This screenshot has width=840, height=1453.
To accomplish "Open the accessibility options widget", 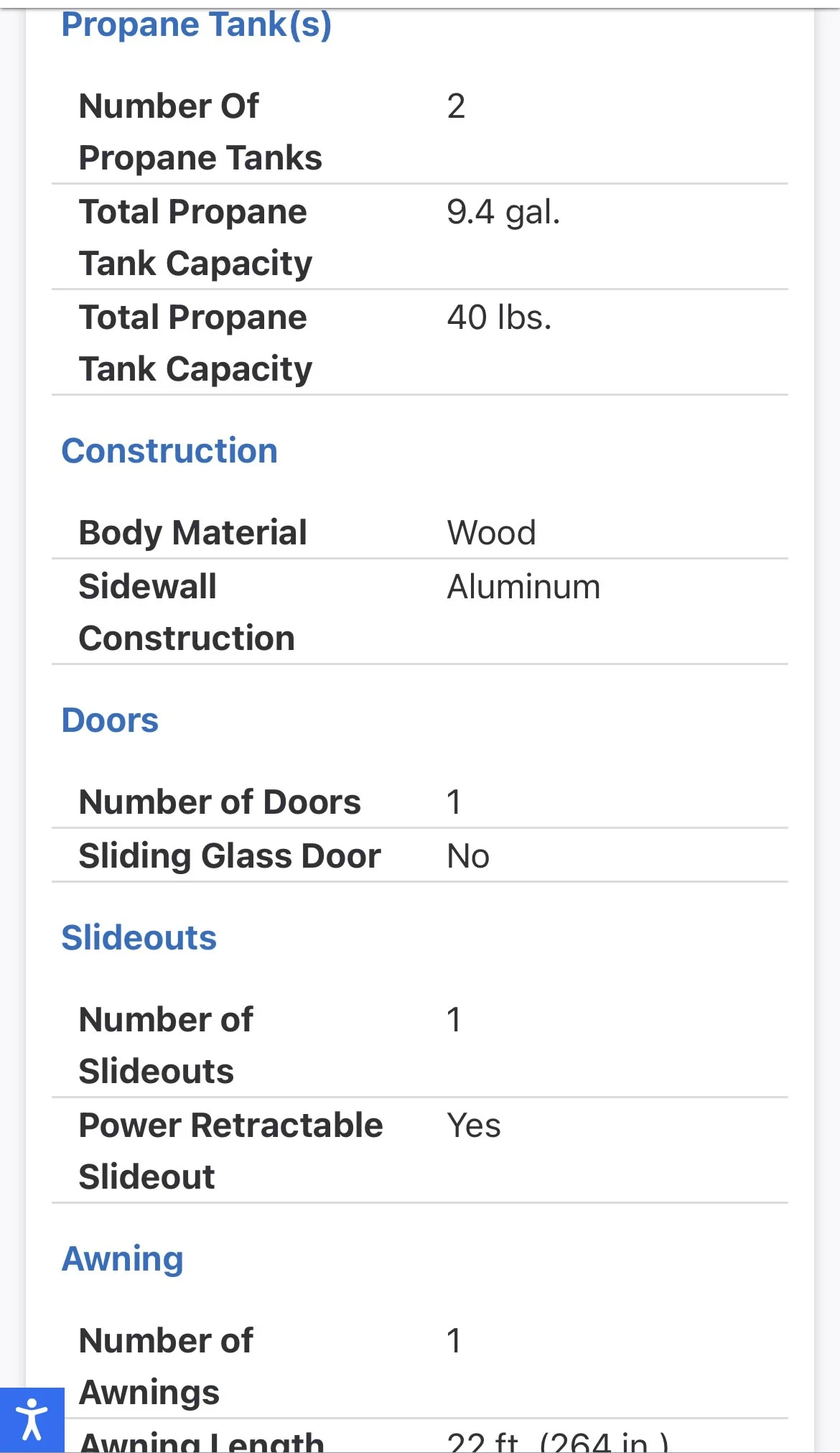I will click(32, 1419).
